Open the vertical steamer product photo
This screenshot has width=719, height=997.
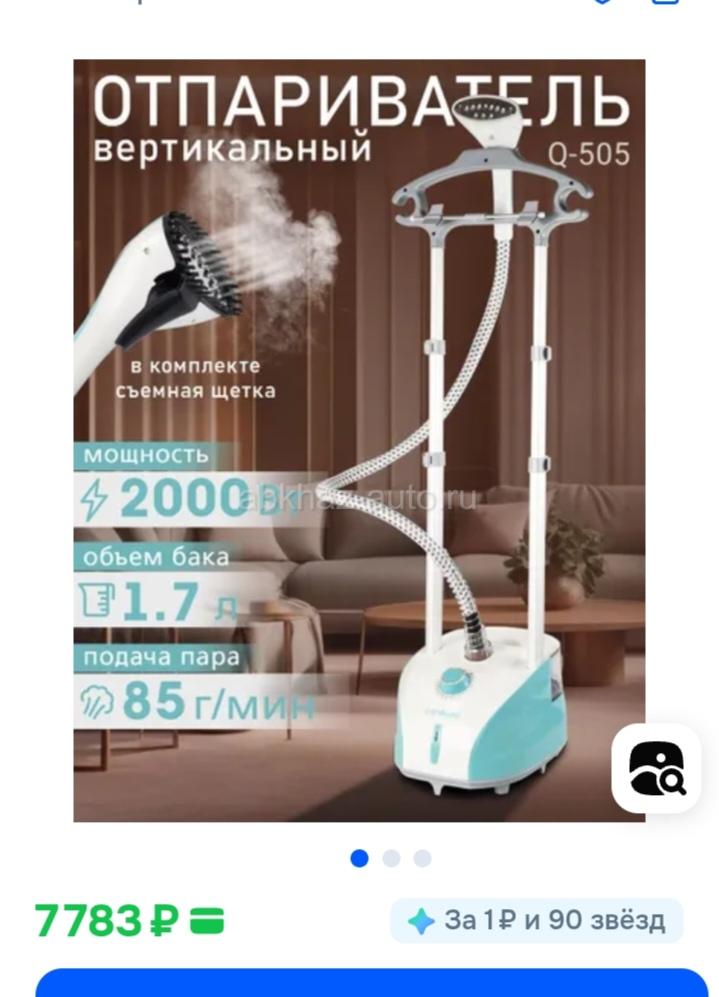359,440
